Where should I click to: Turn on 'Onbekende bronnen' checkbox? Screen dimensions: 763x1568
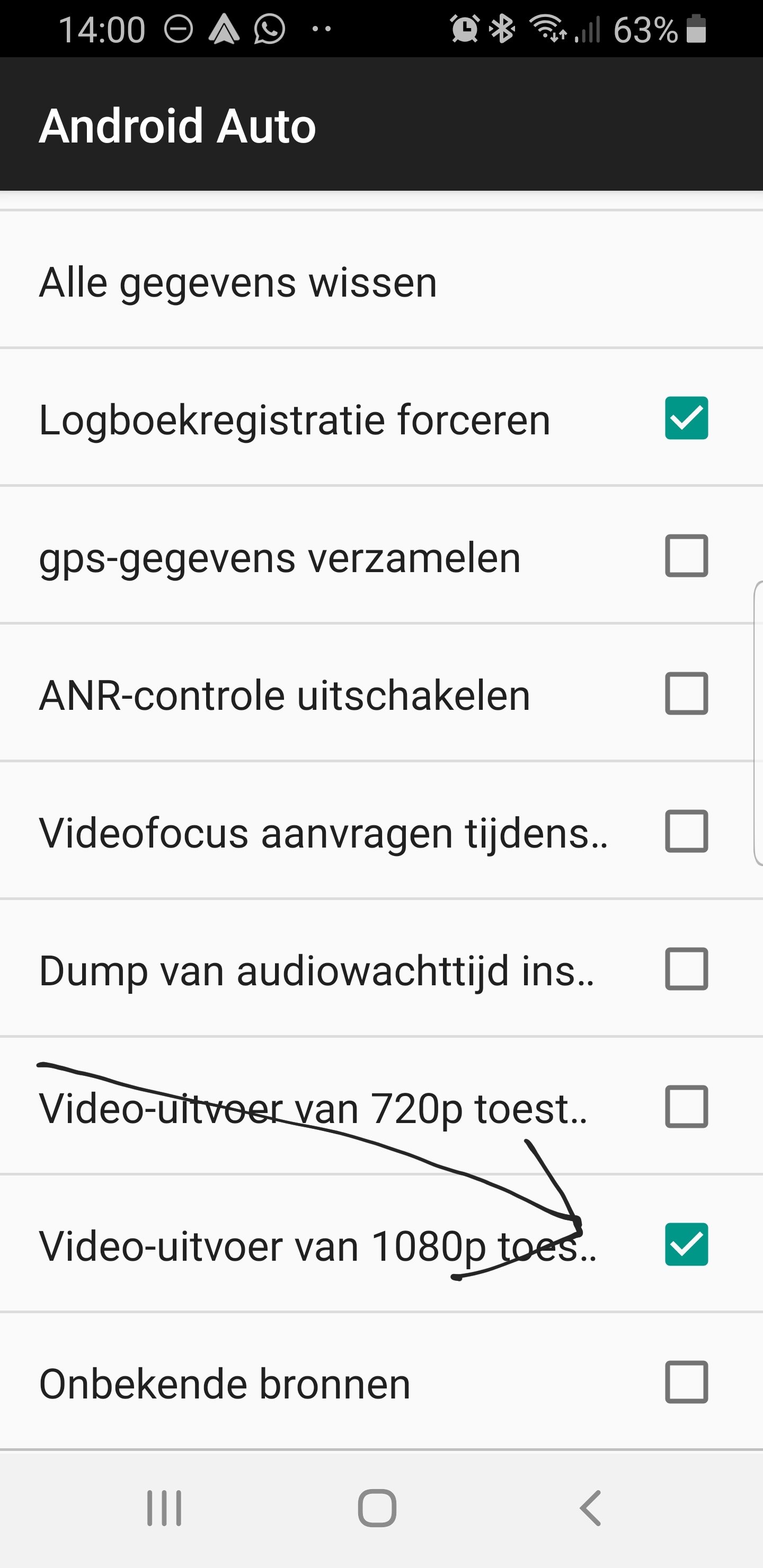686,1382
